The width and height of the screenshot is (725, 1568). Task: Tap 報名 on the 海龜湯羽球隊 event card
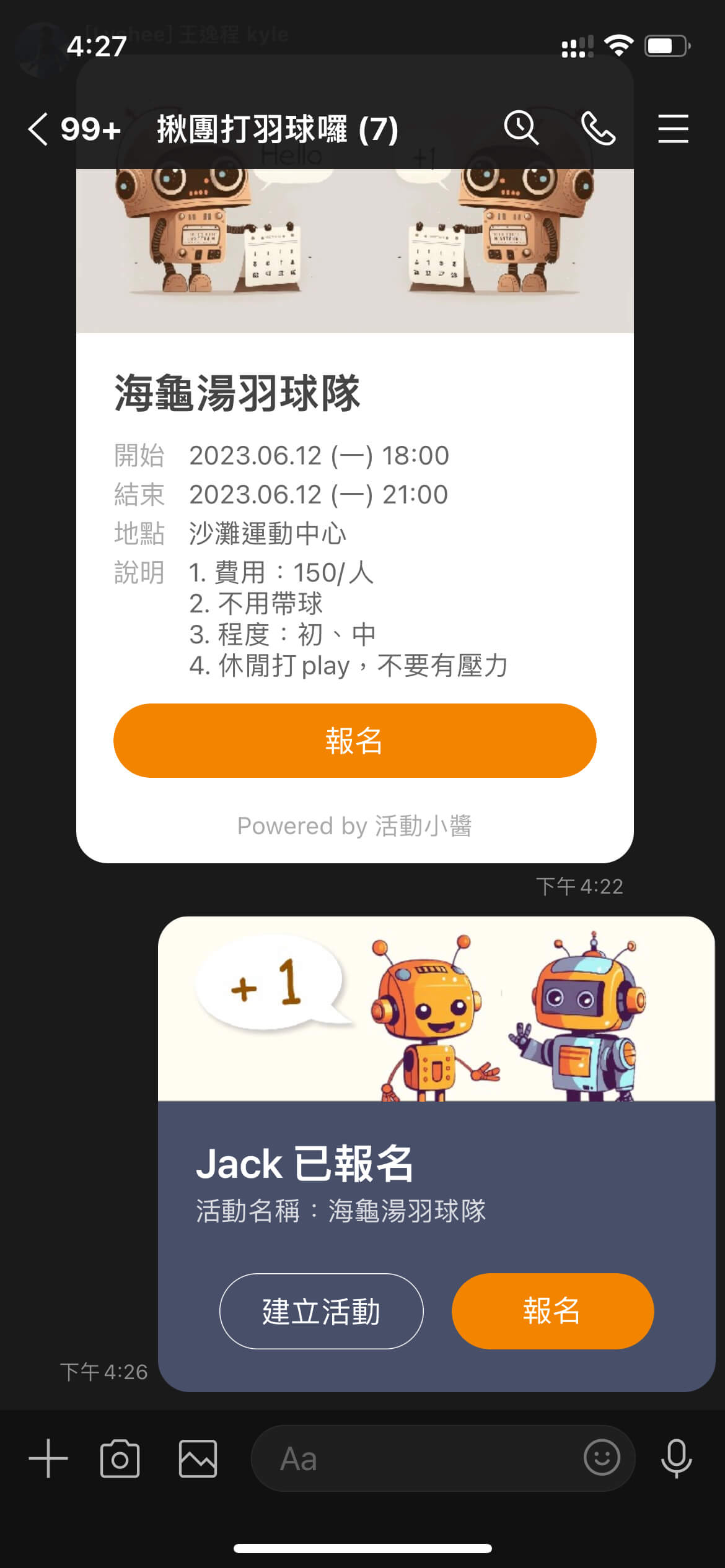tap(354, 740)
